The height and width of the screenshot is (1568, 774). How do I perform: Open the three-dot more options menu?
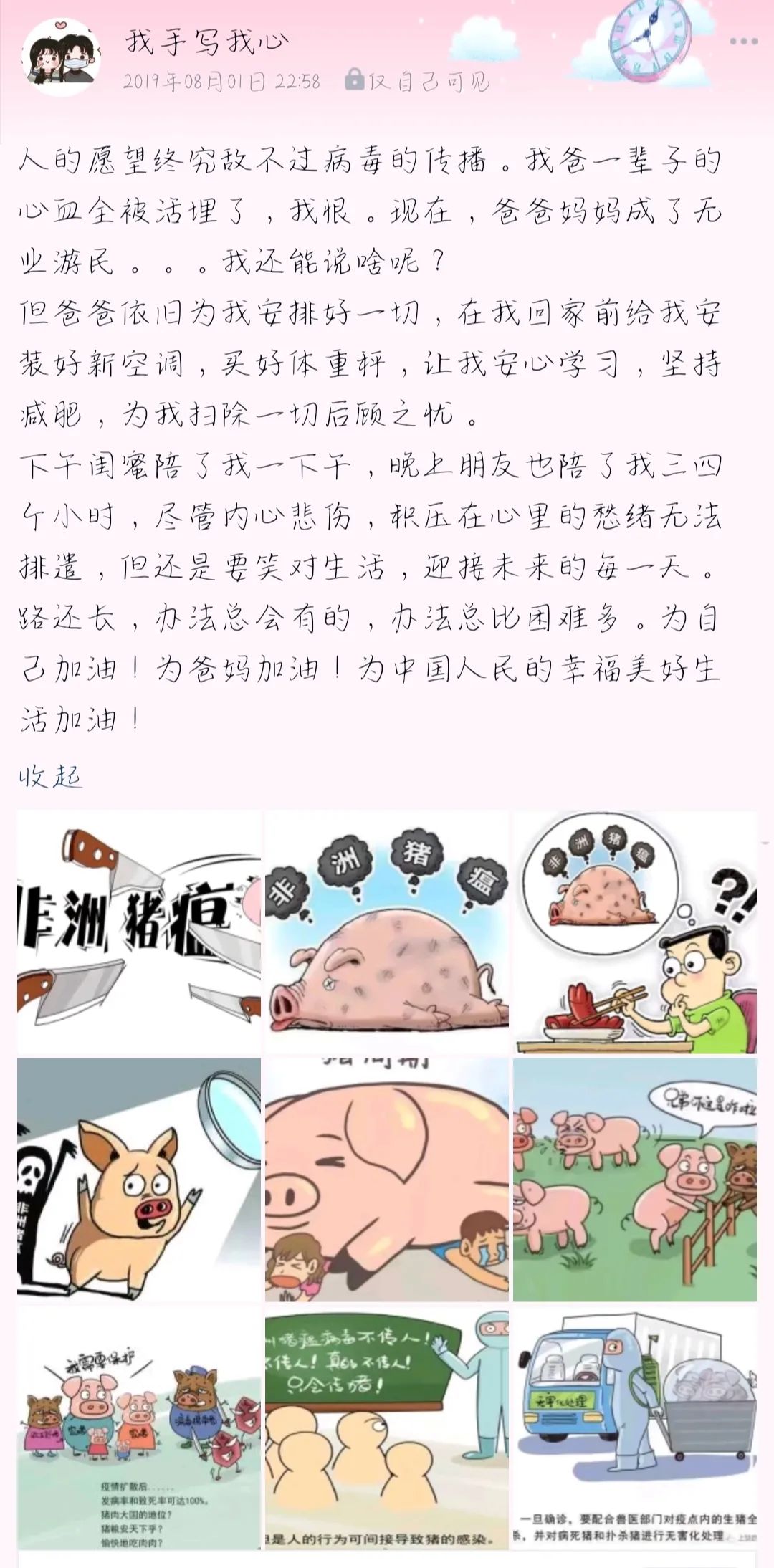tap(743, 42)
